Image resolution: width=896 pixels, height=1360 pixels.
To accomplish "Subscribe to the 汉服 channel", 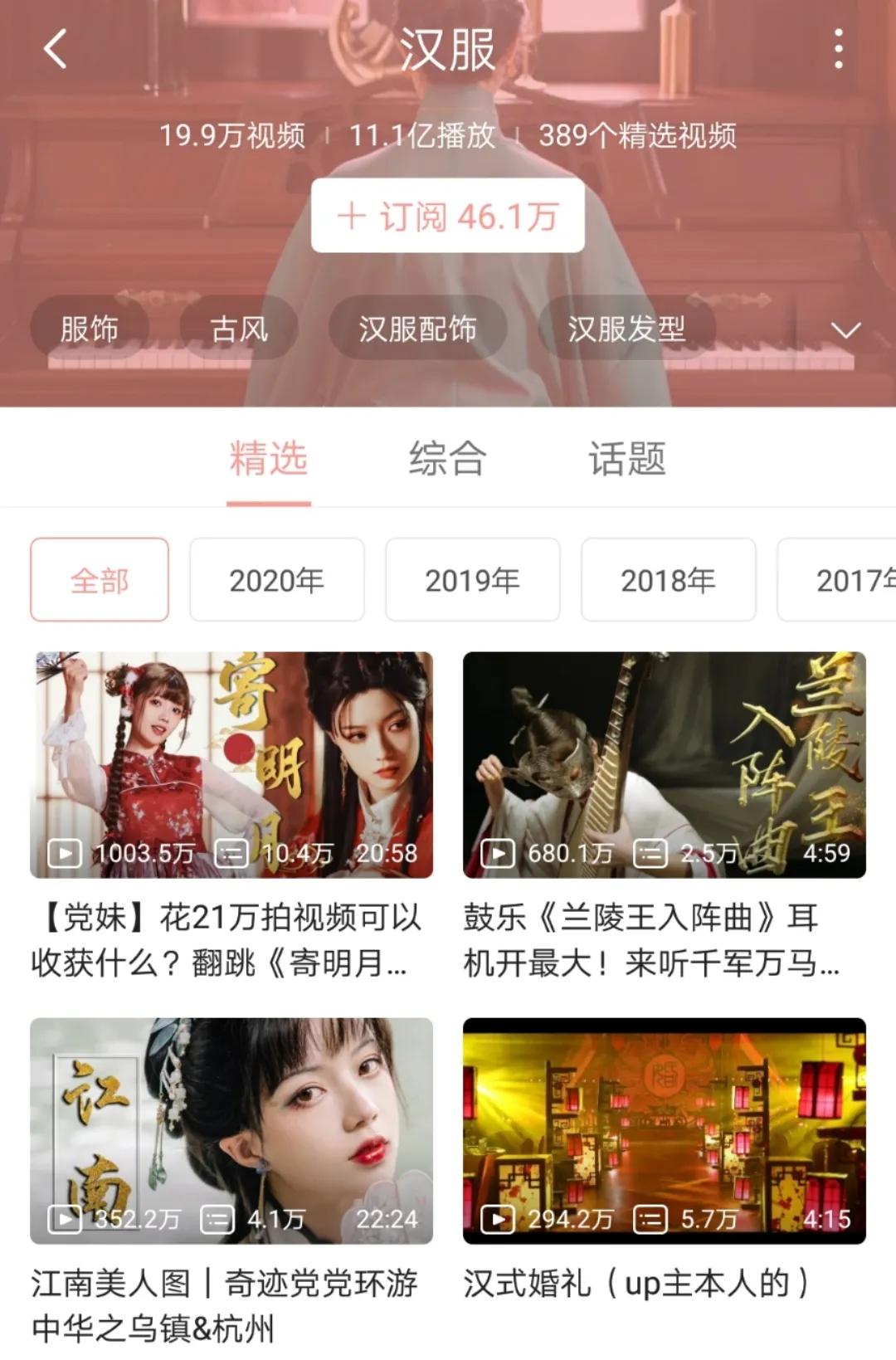I will [x=447, y=216].
